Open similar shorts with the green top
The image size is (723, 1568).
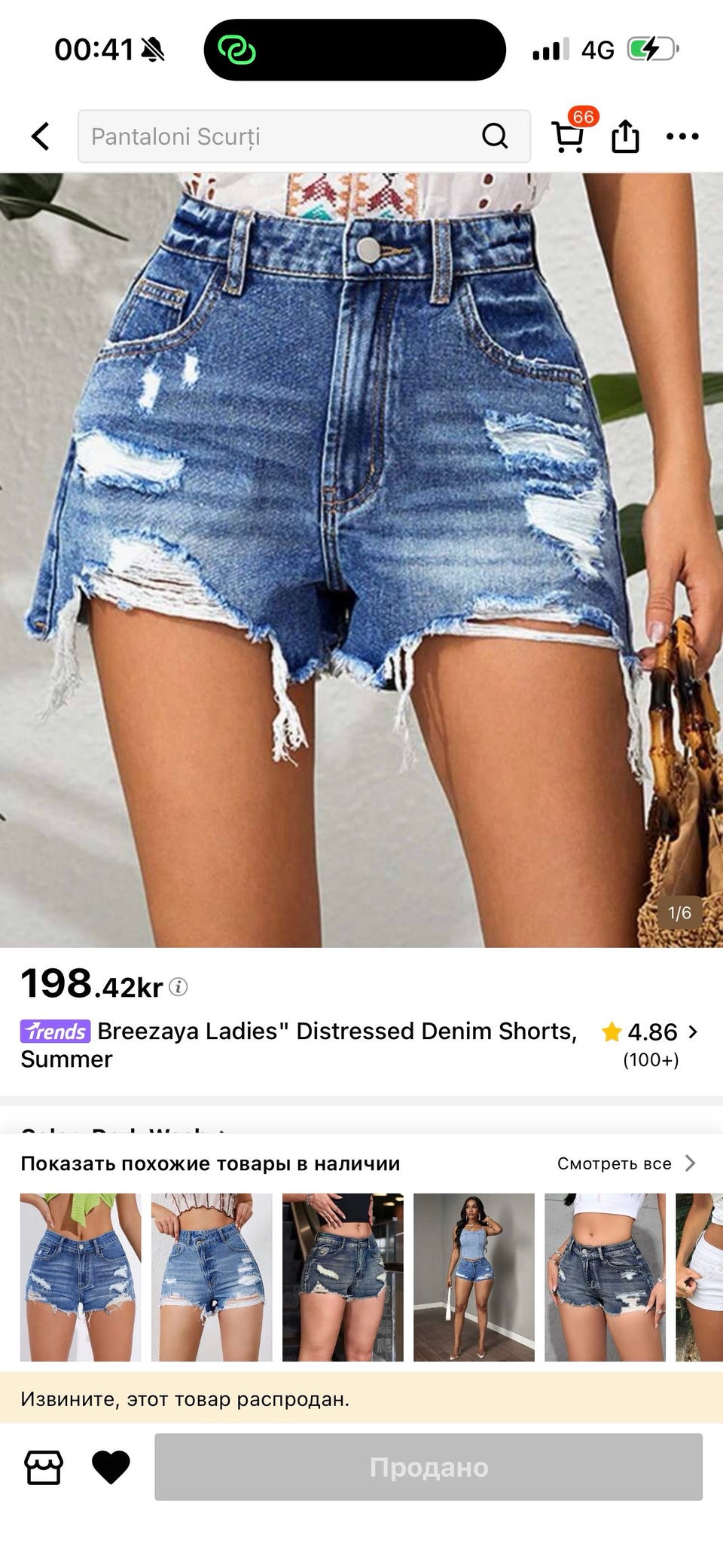[x=81, y=1277]
